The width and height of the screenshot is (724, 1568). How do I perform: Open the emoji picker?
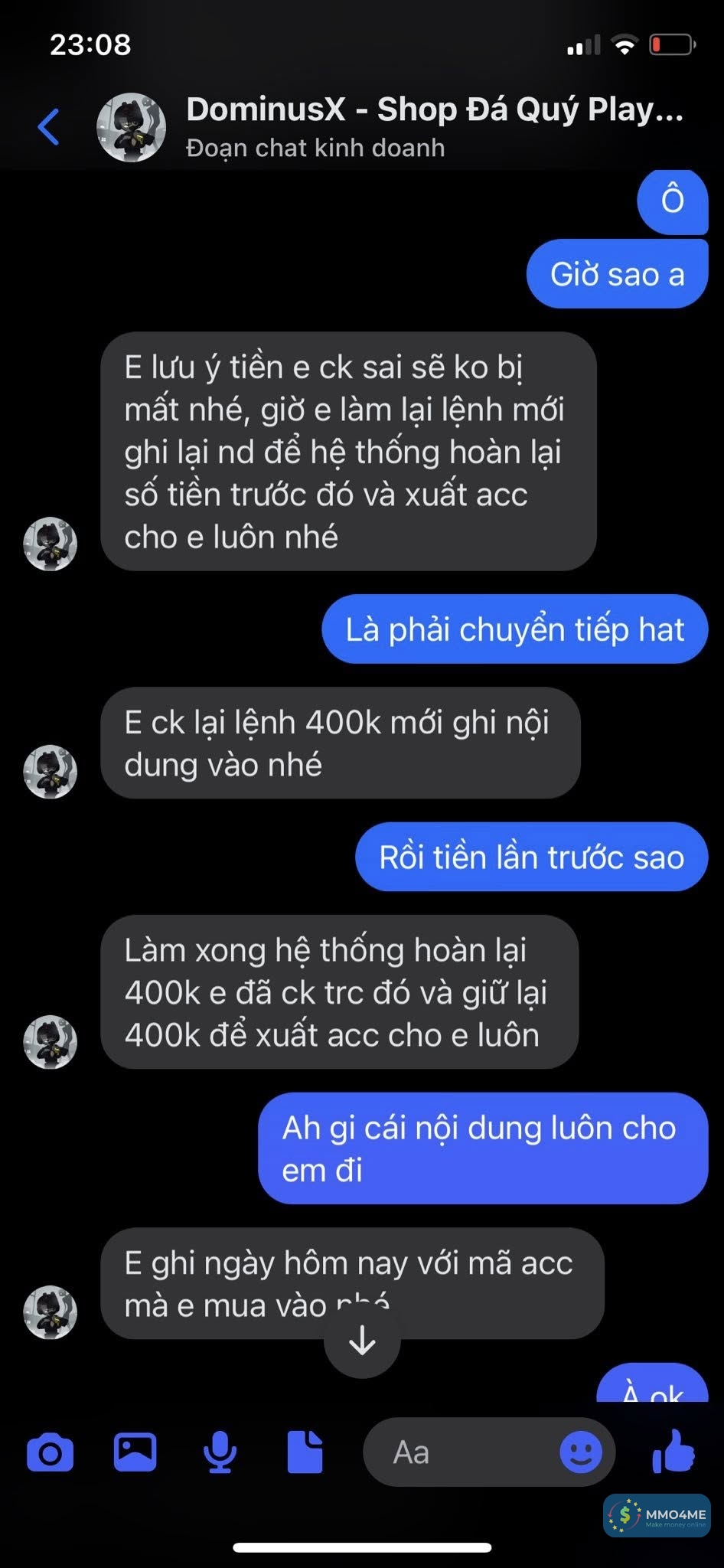[581, 1452]
